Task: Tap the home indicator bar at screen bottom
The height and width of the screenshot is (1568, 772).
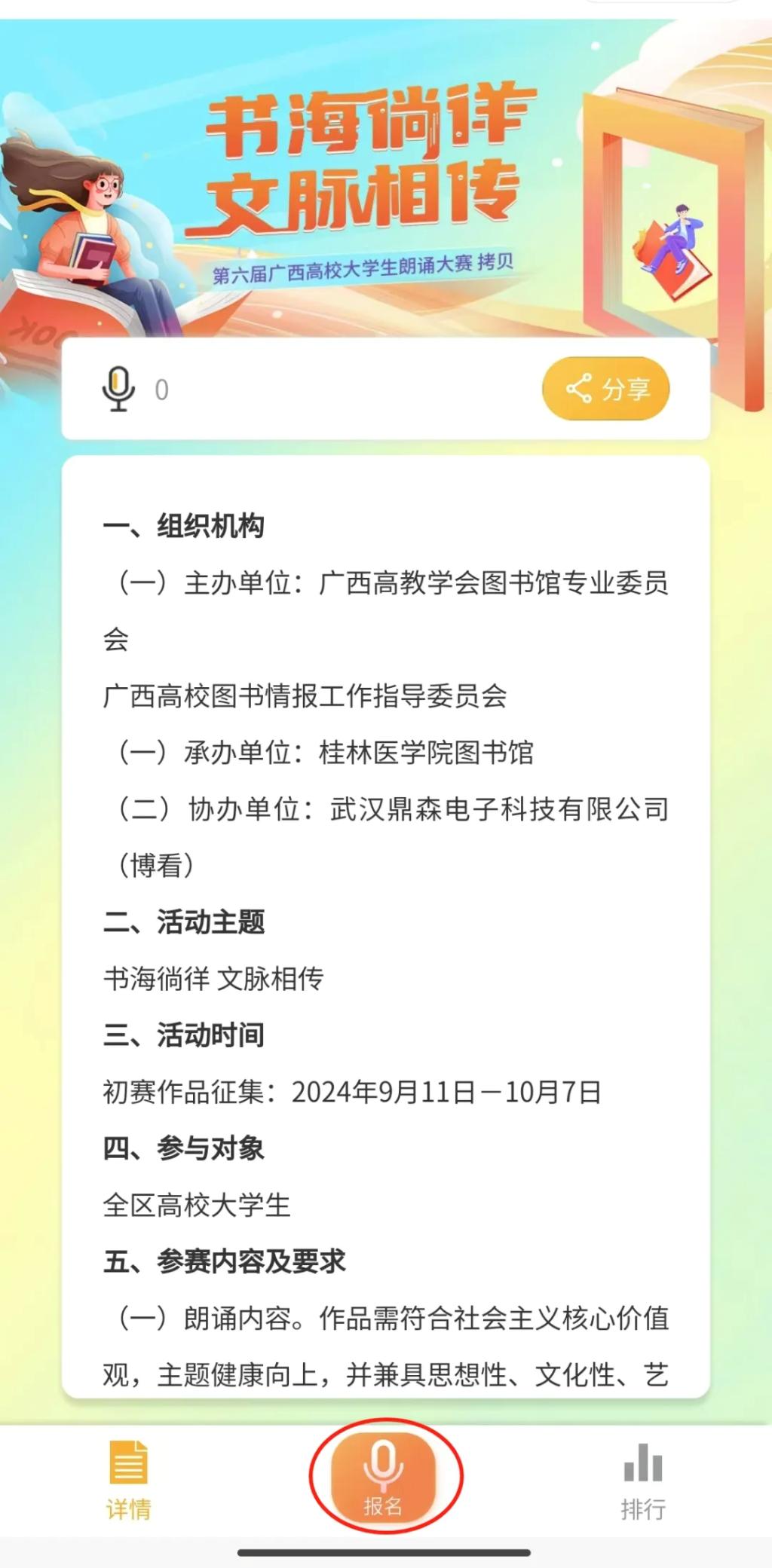Action: (385, 1554)
